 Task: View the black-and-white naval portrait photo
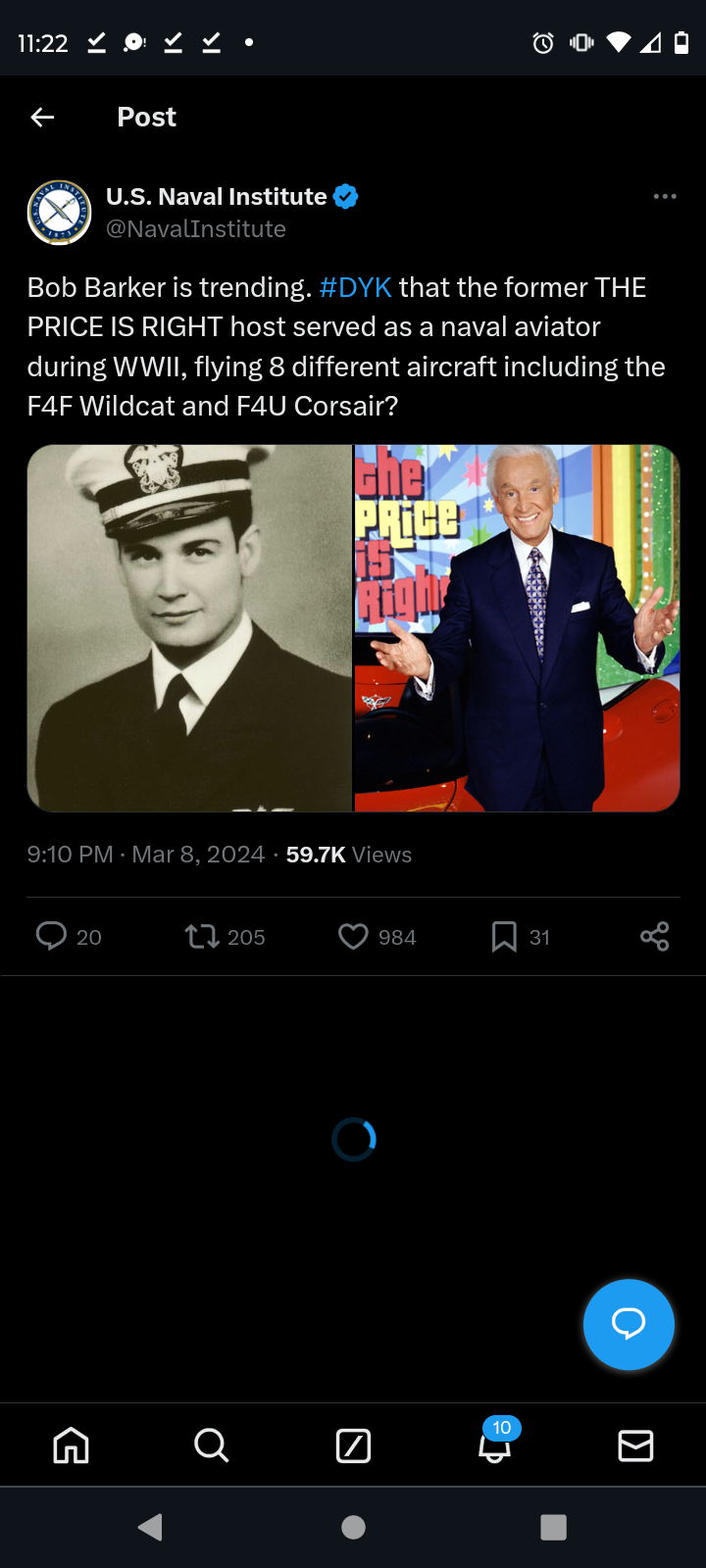click(189, 628)
